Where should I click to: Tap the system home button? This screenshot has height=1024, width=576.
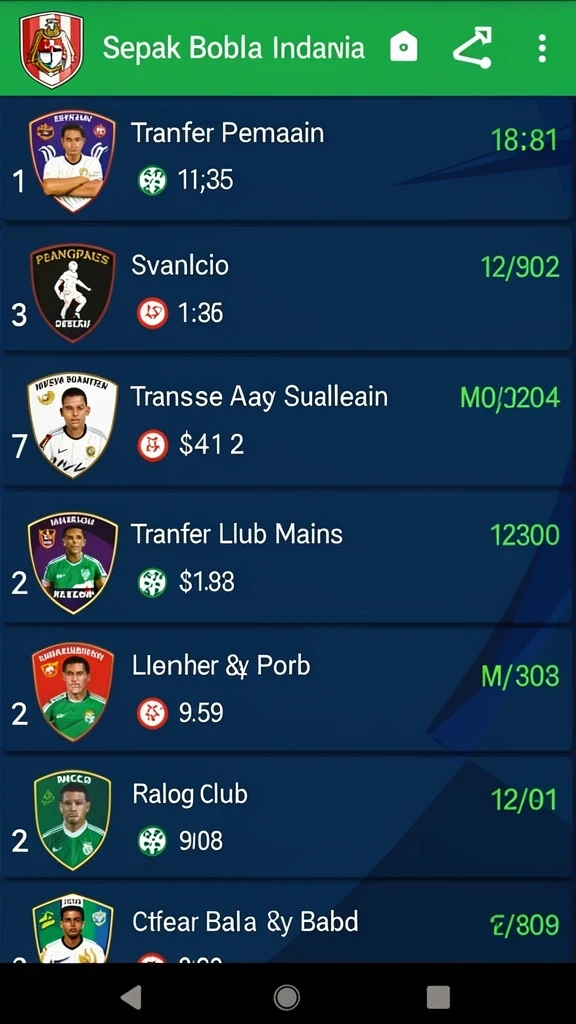pos(287,997)
